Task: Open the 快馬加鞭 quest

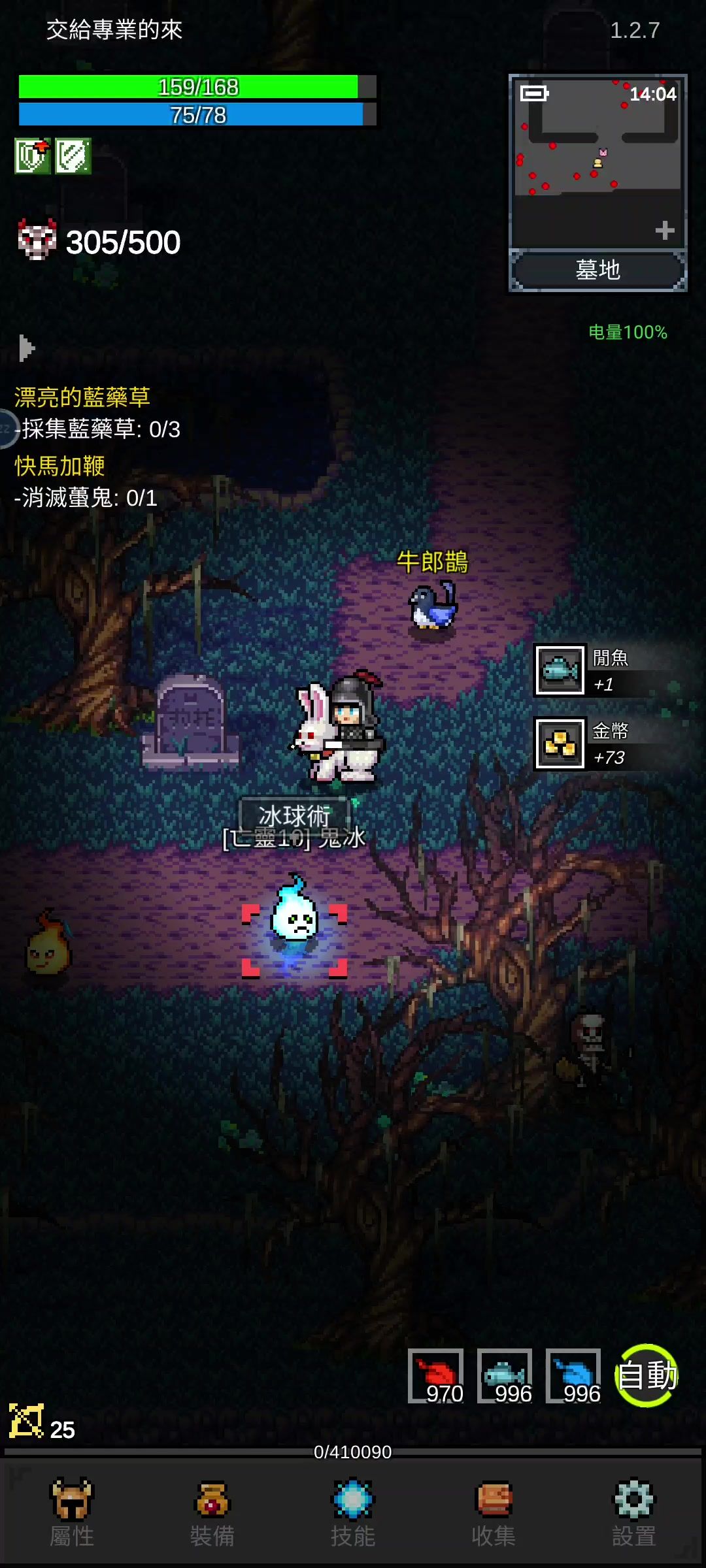Action: (60, 466)
